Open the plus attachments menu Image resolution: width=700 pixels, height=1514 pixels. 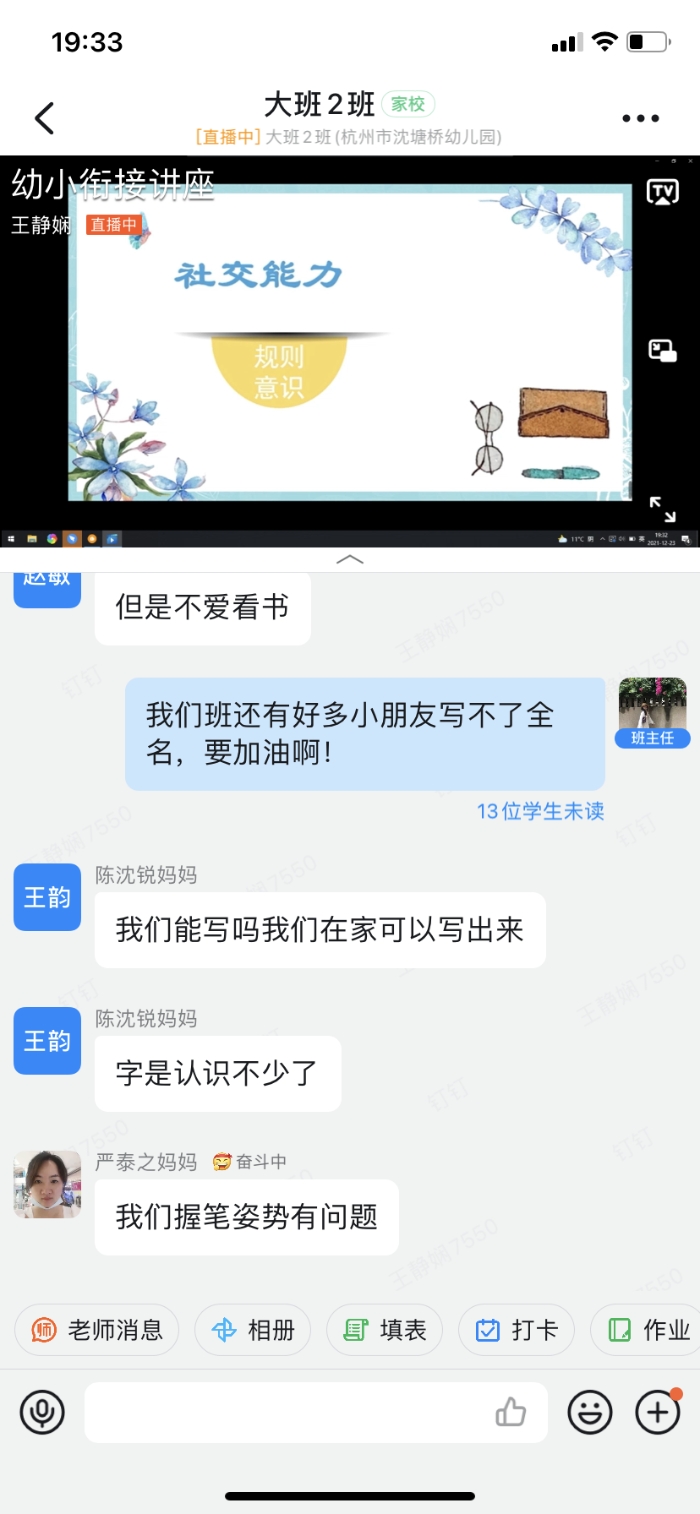click(x=657, y=1413)
